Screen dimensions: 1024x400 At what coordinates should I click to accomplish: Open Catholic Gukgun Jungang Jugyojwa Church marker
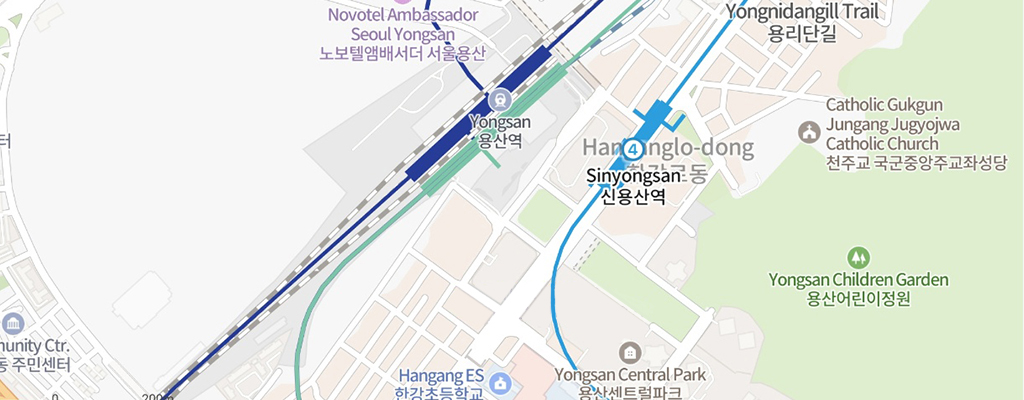click(809, 132)
